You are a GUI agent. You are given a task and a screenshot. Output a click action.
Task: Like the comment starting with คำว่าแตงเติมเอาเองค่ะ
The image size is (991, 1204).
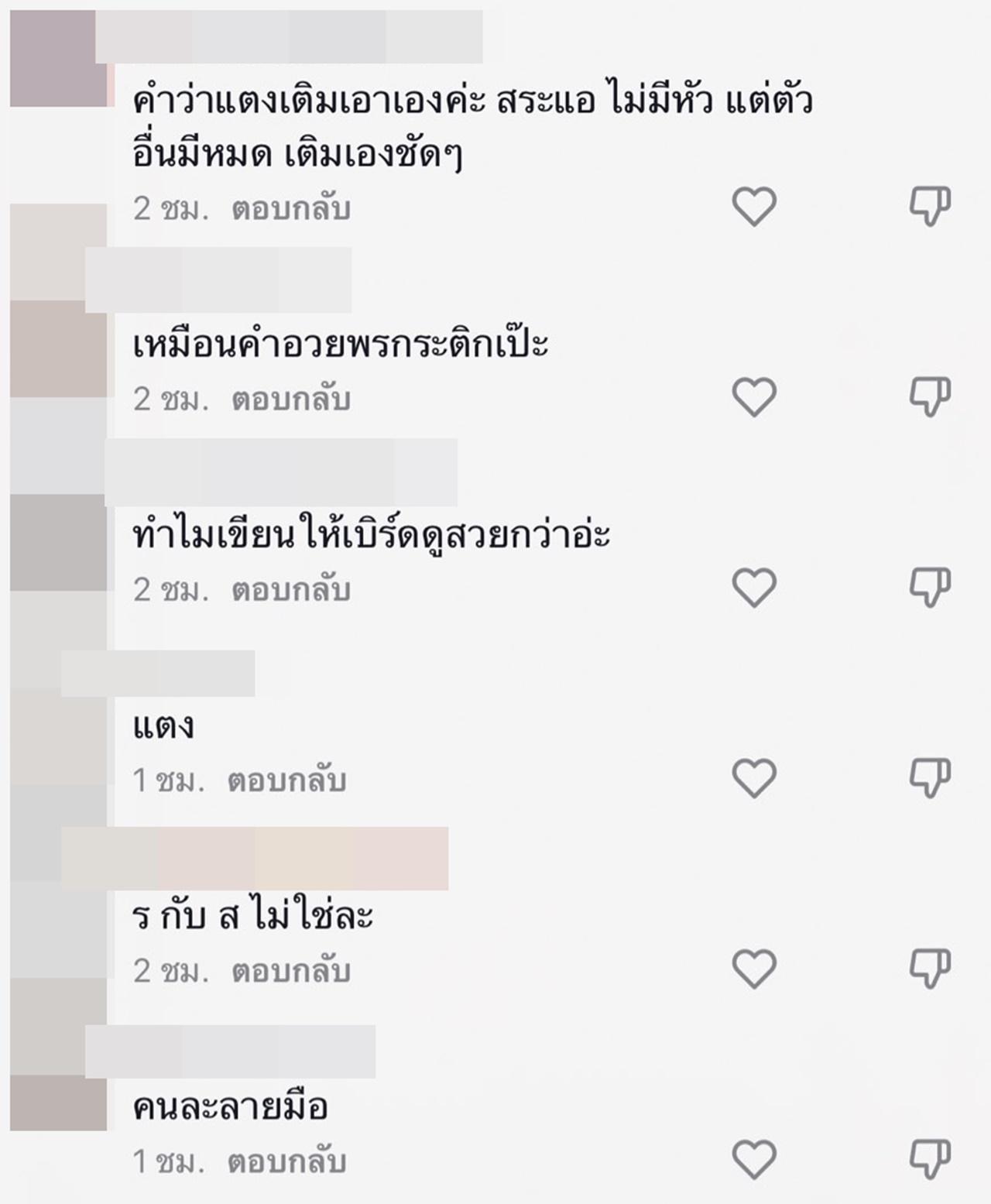click(754, 207)
